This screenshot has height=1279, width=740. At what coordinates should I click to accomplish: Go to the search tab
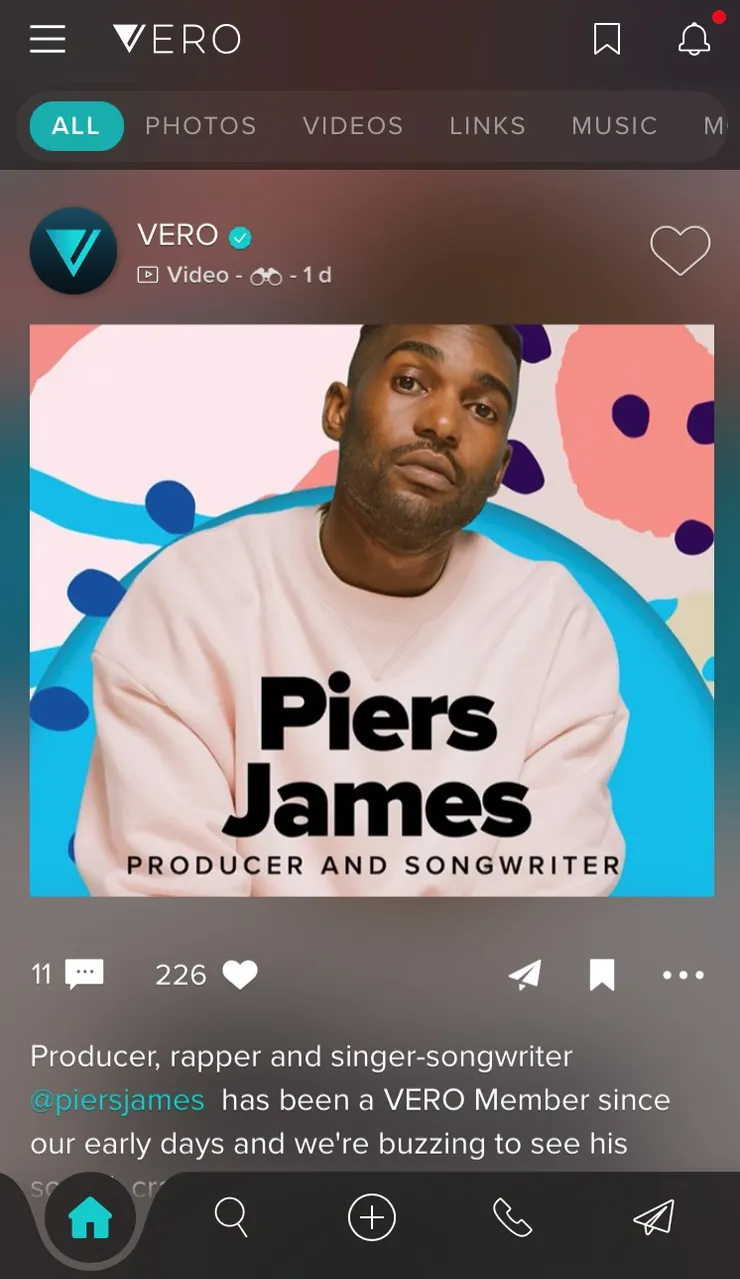tap(231, 1218)
